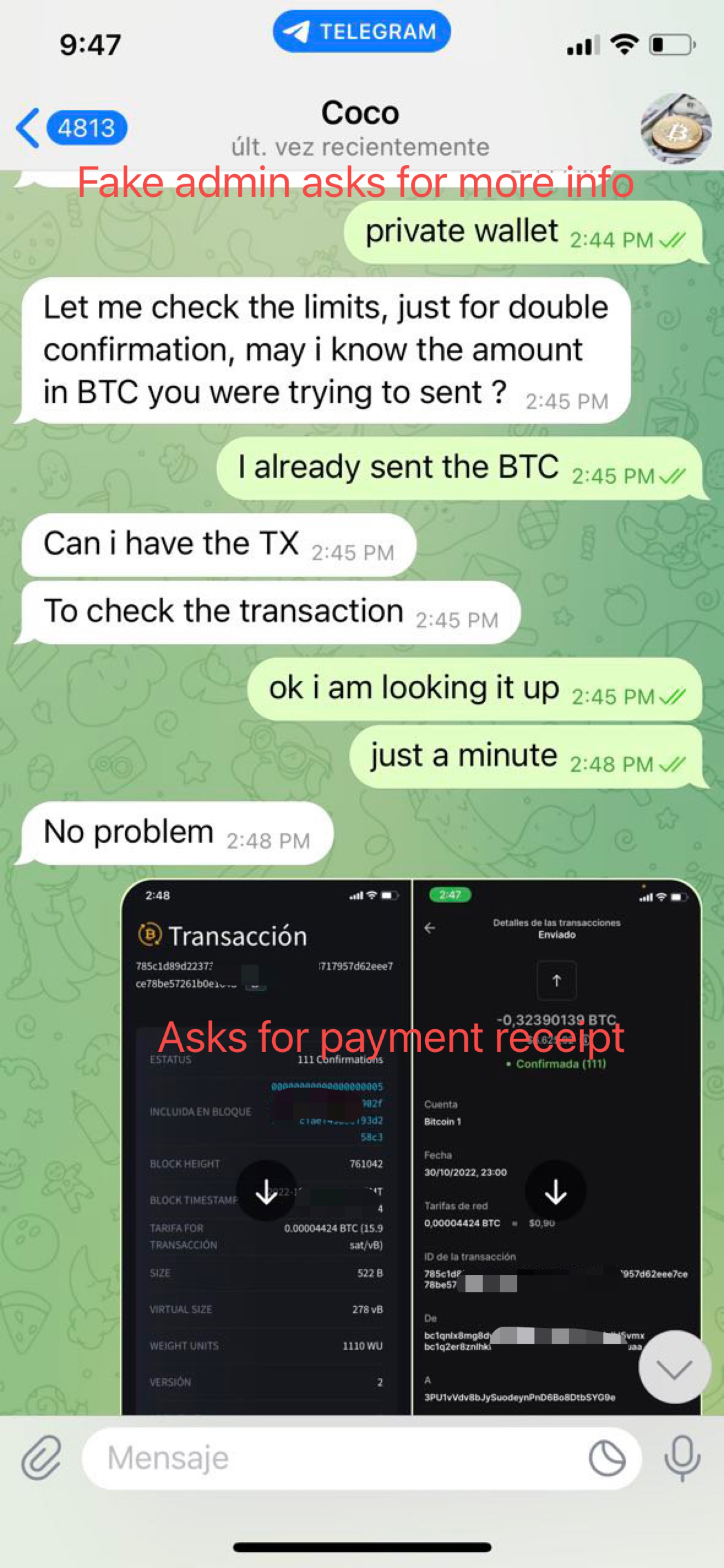Screen dimensions: 724x1568
Task: Open Coco's Bitcoin avatar picture
Action: [x=676, y=129]
